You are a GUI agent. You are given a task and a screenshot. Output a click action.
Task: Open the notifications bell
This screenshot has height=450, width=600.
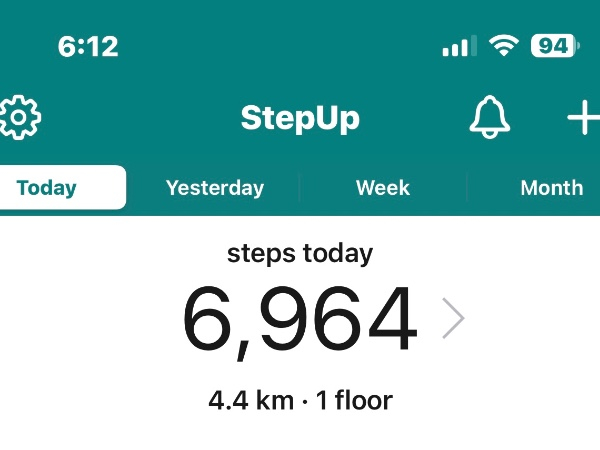click(x=489, y=118)
